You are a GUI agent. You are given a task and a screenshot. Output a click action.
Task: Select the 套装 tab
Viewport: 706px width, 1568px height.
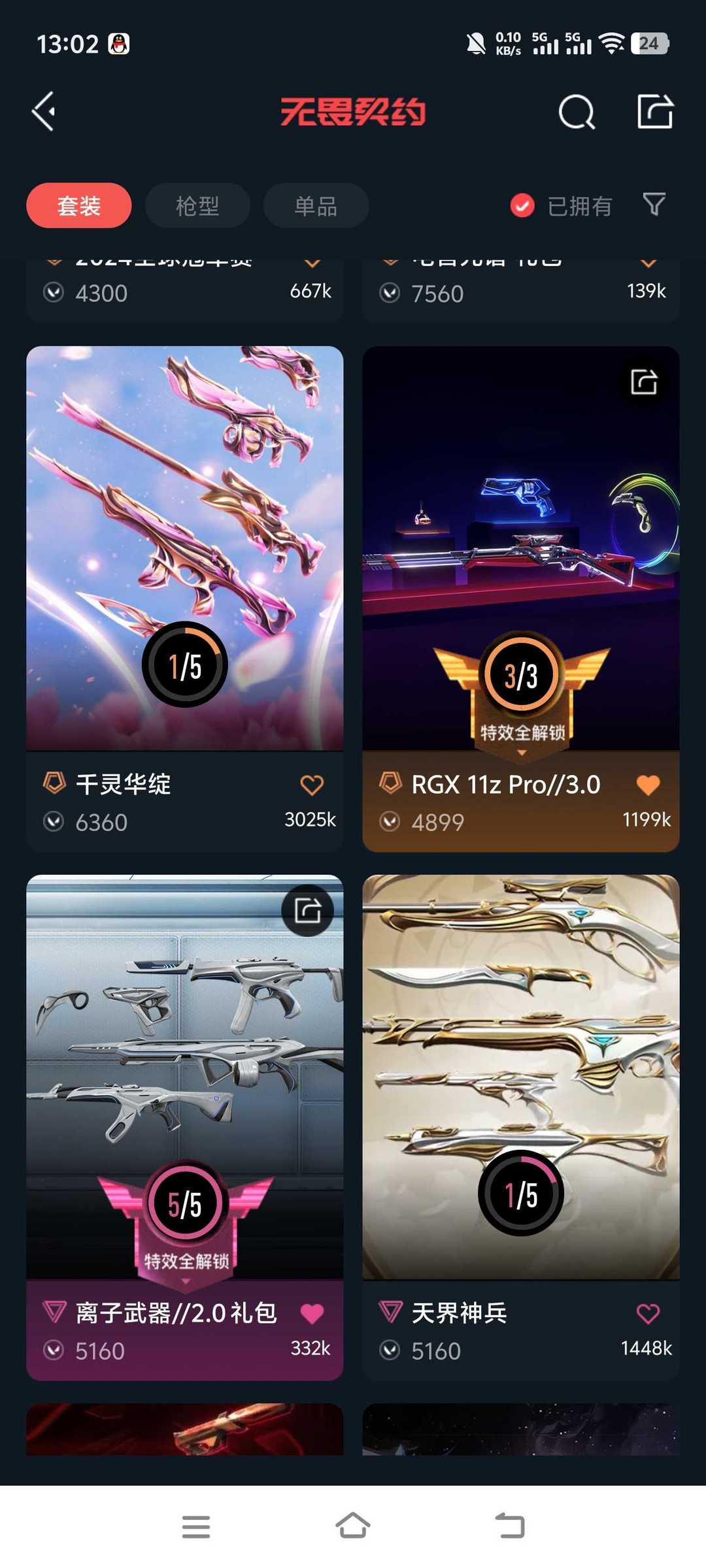click(x=78, y=206)
